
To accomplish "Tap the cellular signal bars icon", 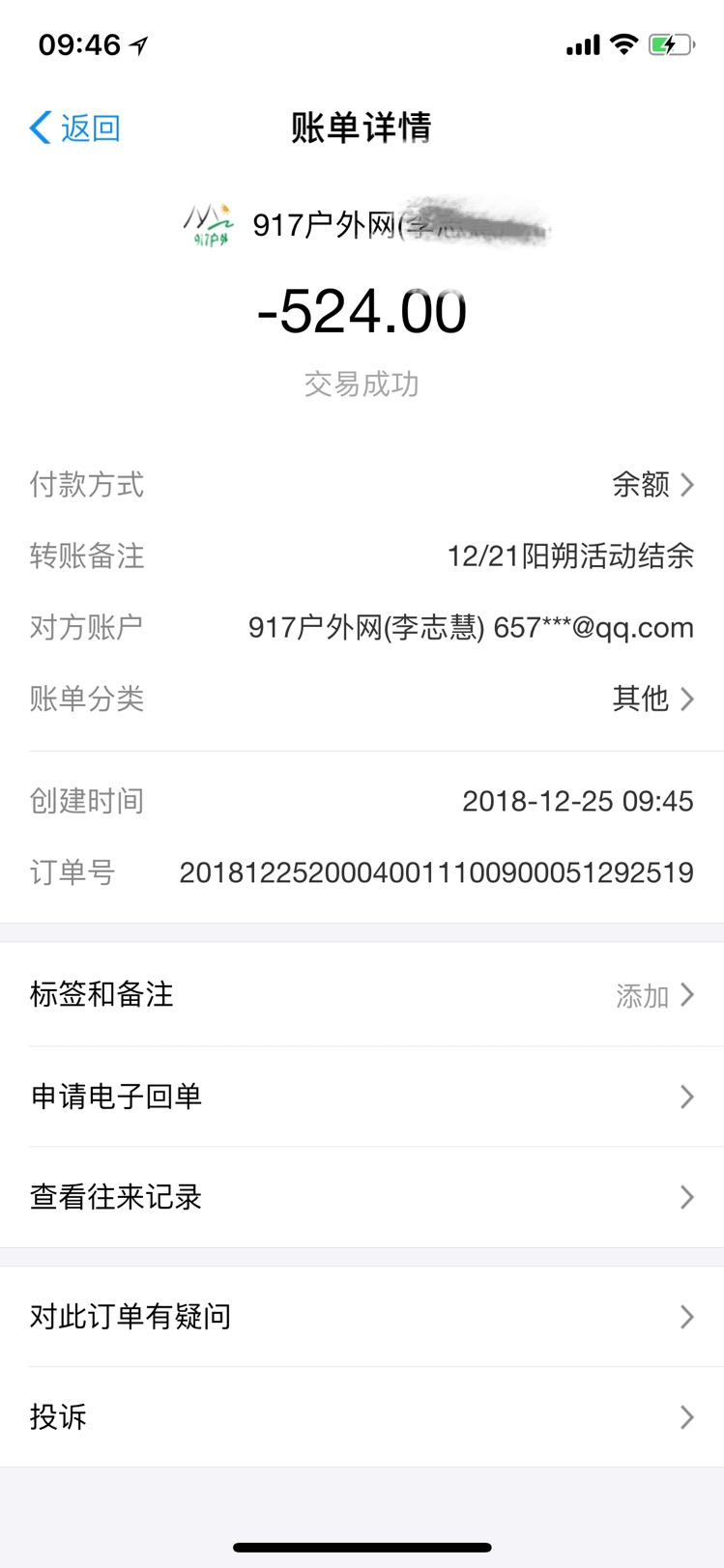I will coord(581,43).
